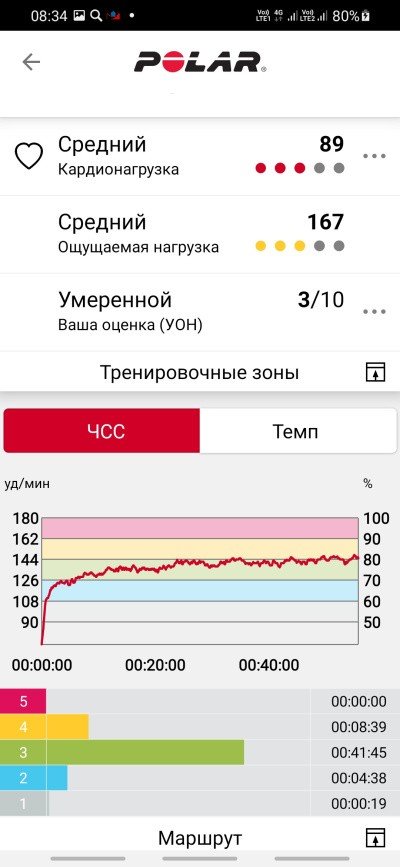Expand the Маршрут section icon

(376, 838)
